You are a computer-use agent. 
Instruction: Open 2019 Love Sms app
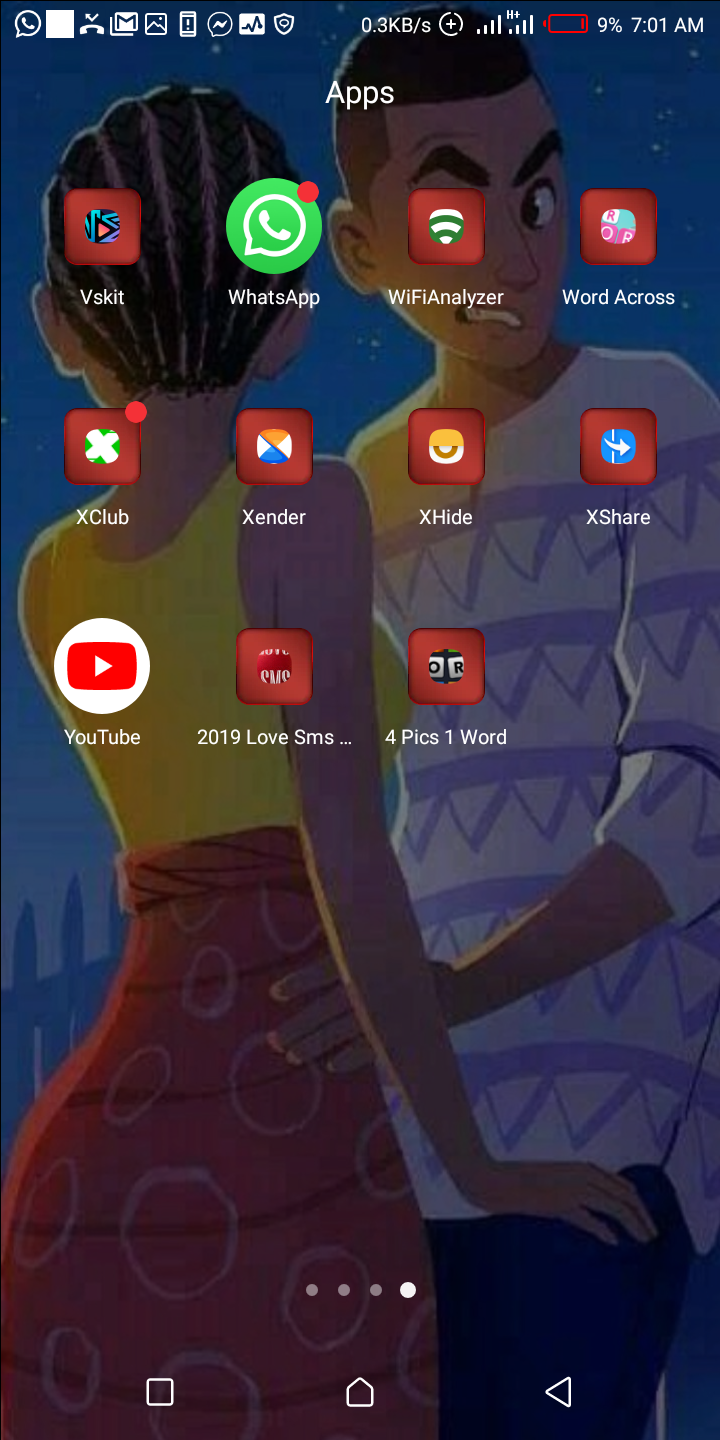pos(274,667)
